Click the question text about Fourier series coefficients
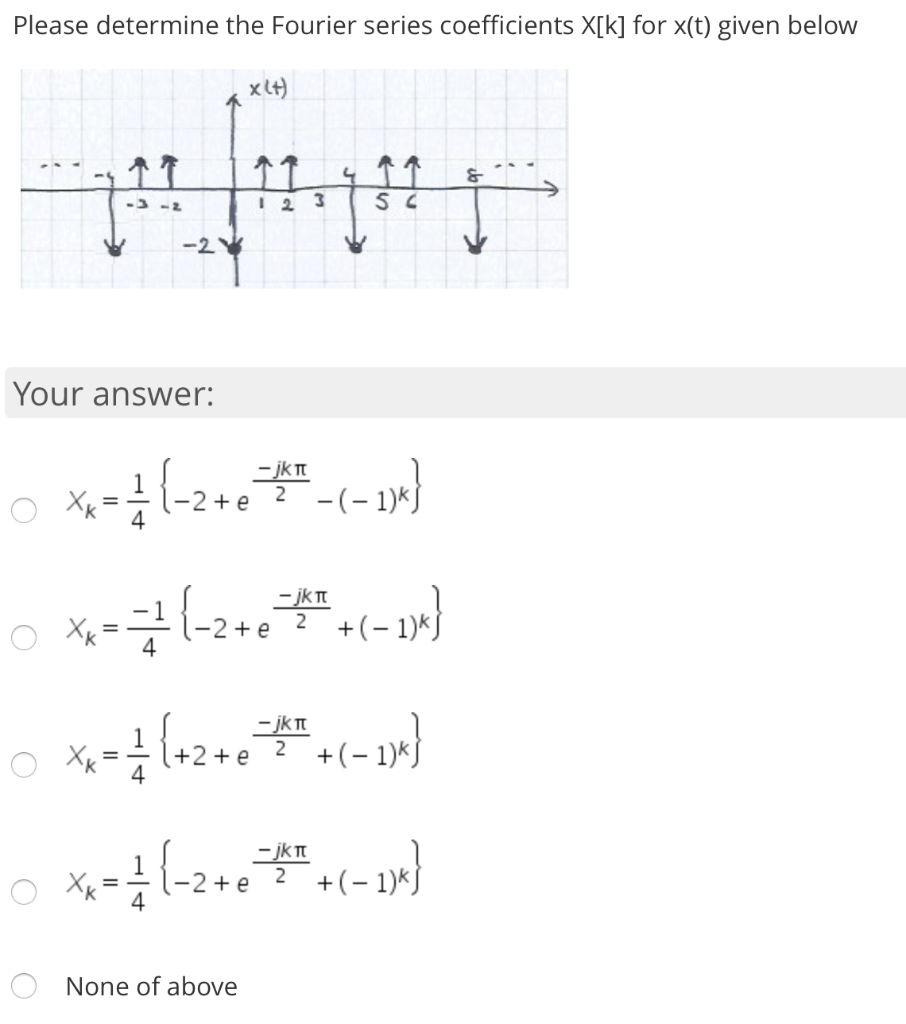906x1024 pixels. [430, 25]
